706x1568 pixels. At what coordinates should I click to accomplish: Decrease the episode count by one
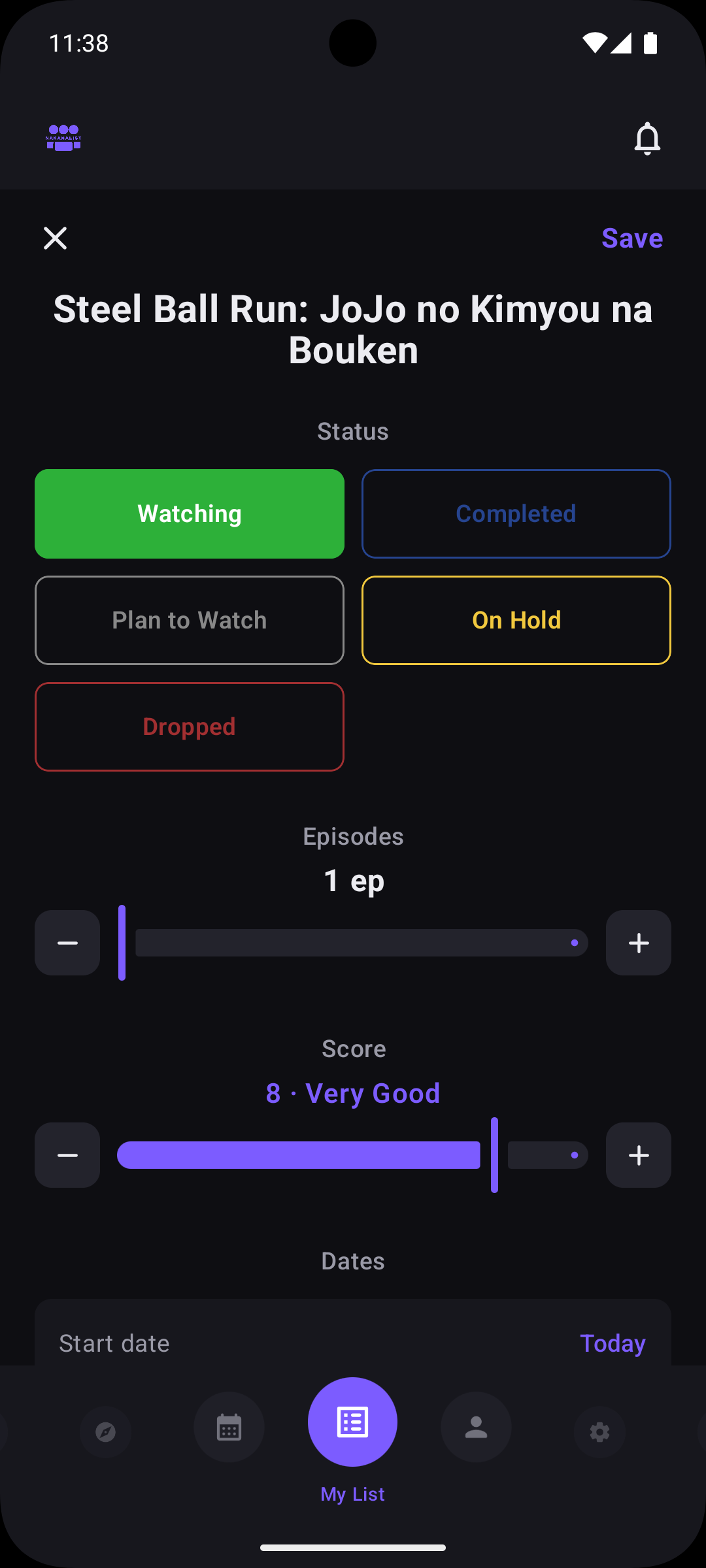67,943
